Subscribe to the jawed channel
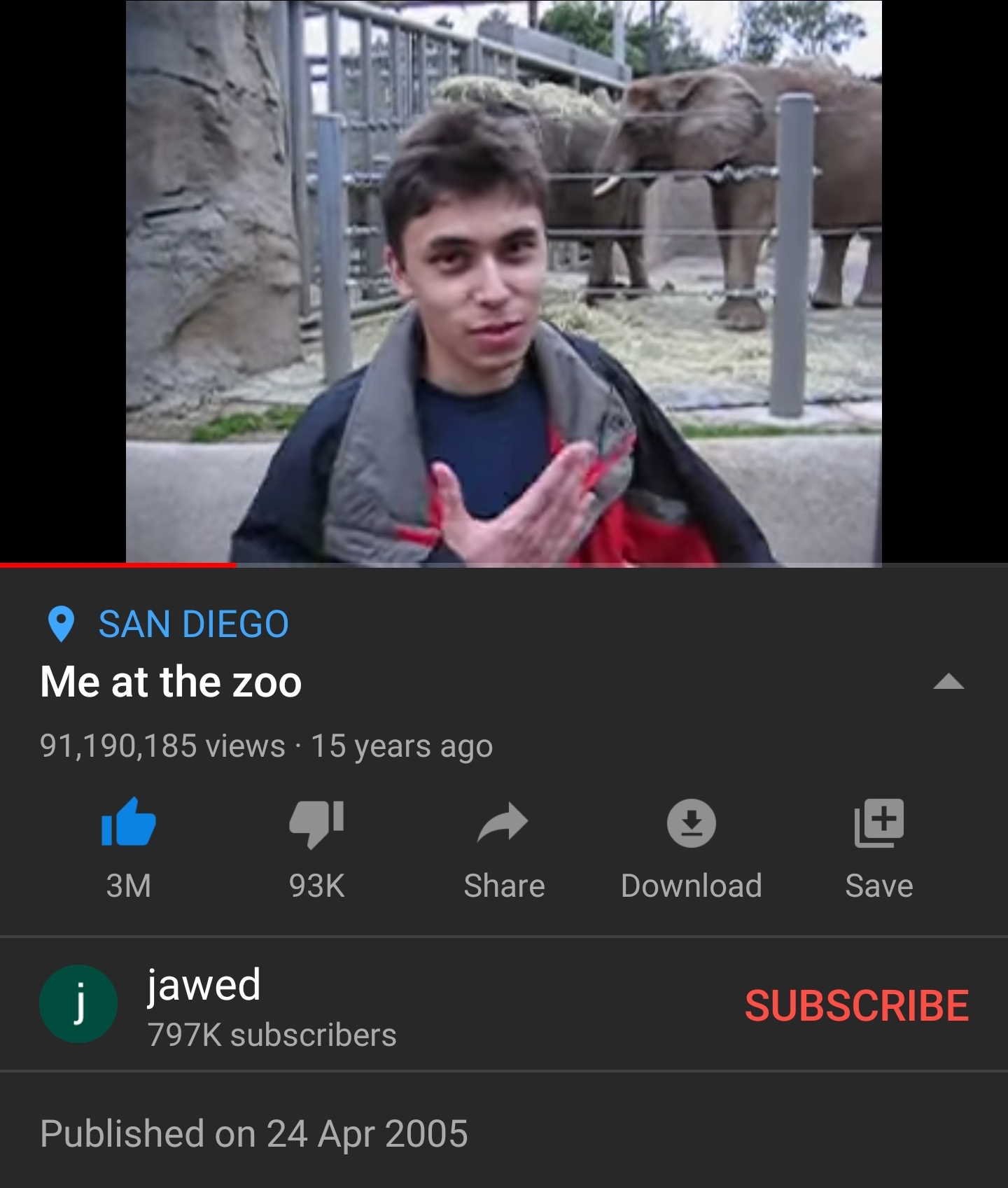Screen dimensions: 1008x1188 click(856, 1005)
